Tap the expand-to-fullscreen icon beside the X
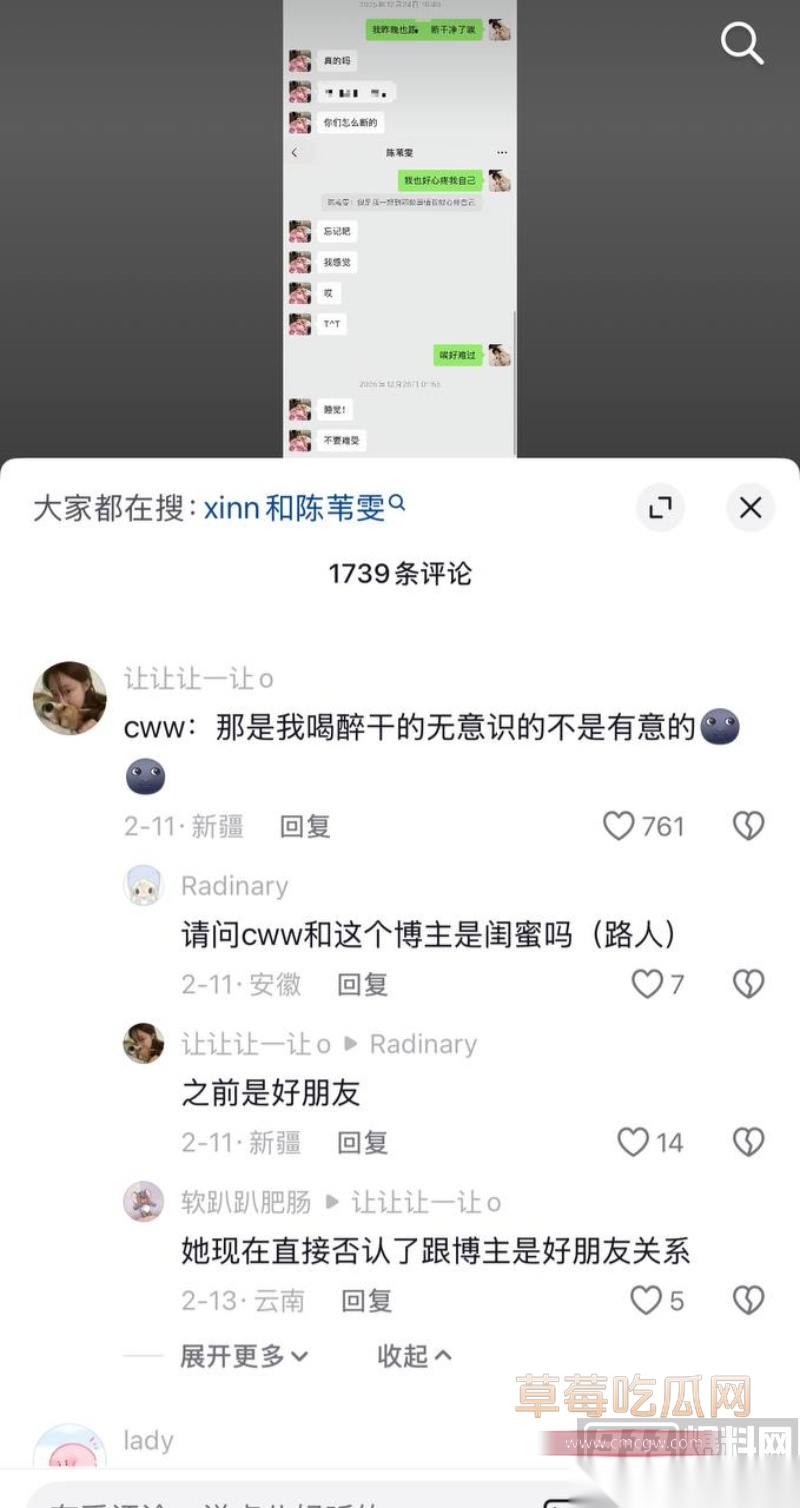This screenshot has height=1508, width=800. [659, 508]
